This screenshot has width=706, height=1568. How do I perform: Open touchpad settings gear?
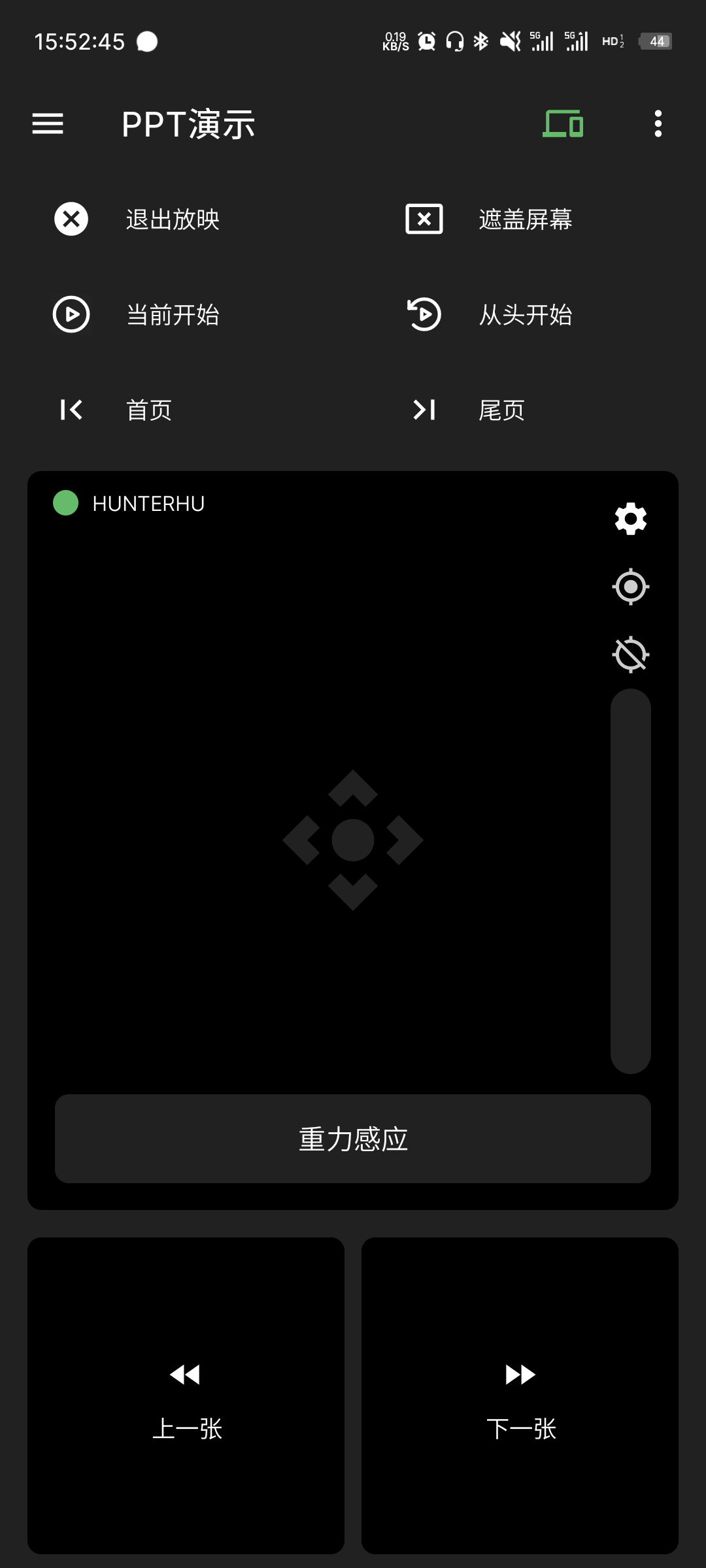[630, 519]
